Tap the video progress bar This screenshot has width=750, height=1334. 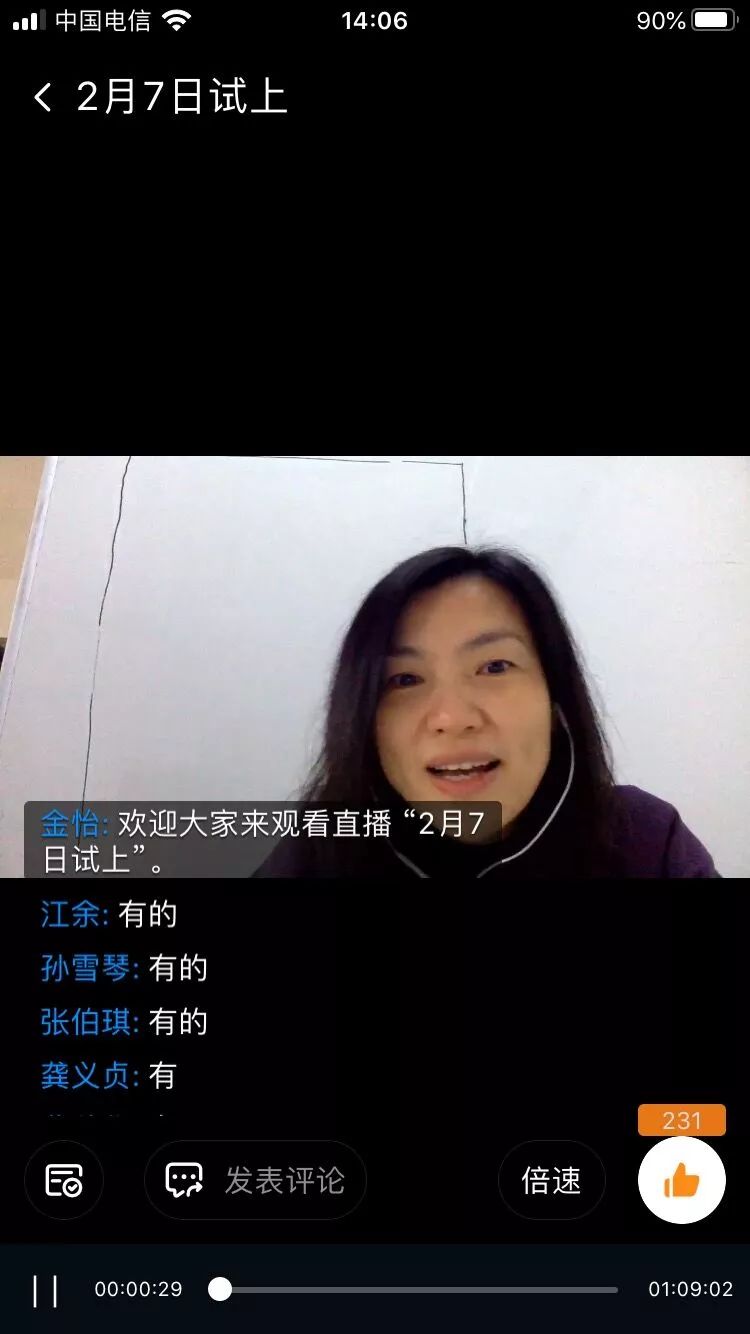418,1290
